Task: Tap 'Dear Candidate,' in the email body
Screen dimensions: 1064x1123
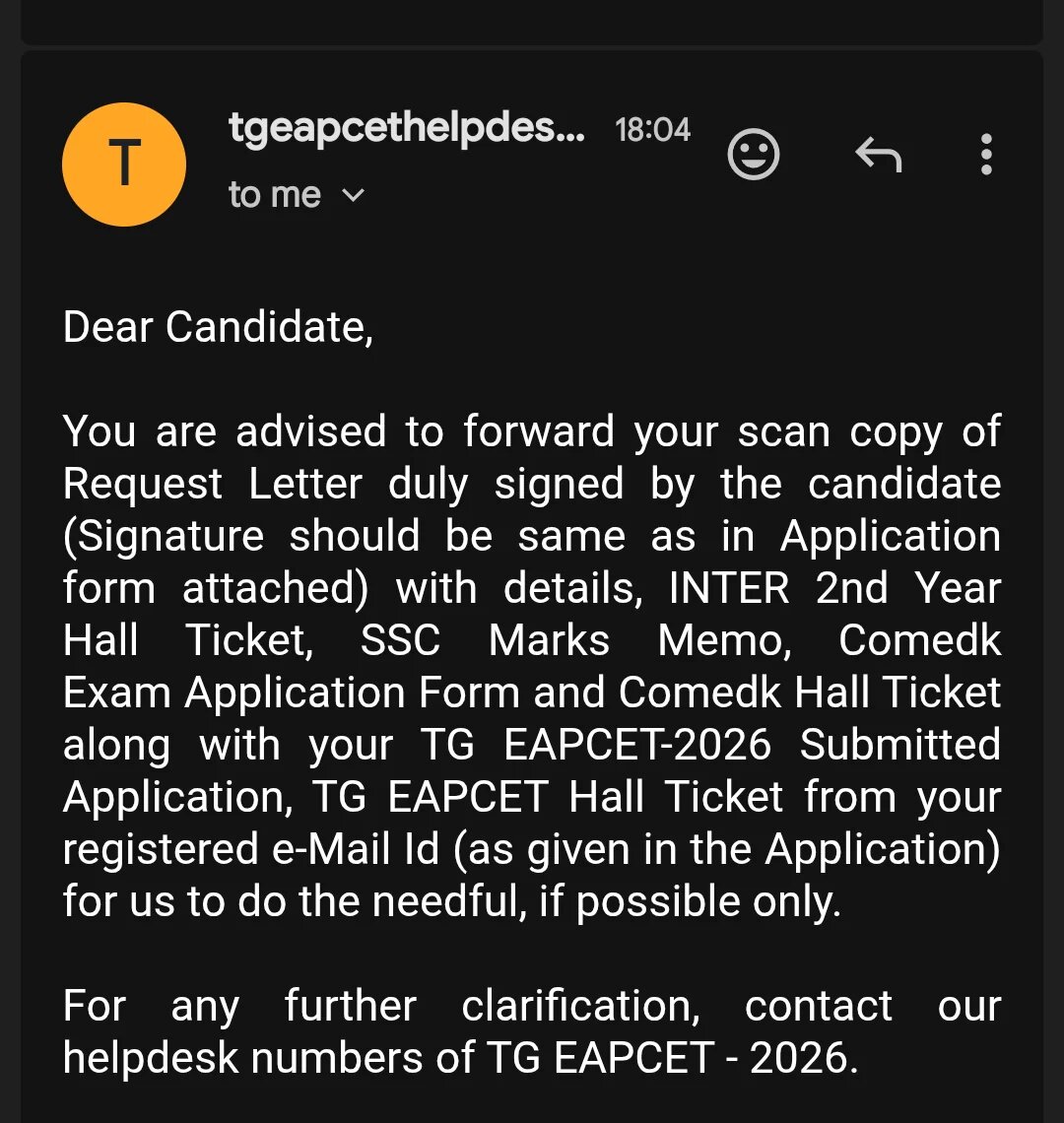Action: [219, 326]
